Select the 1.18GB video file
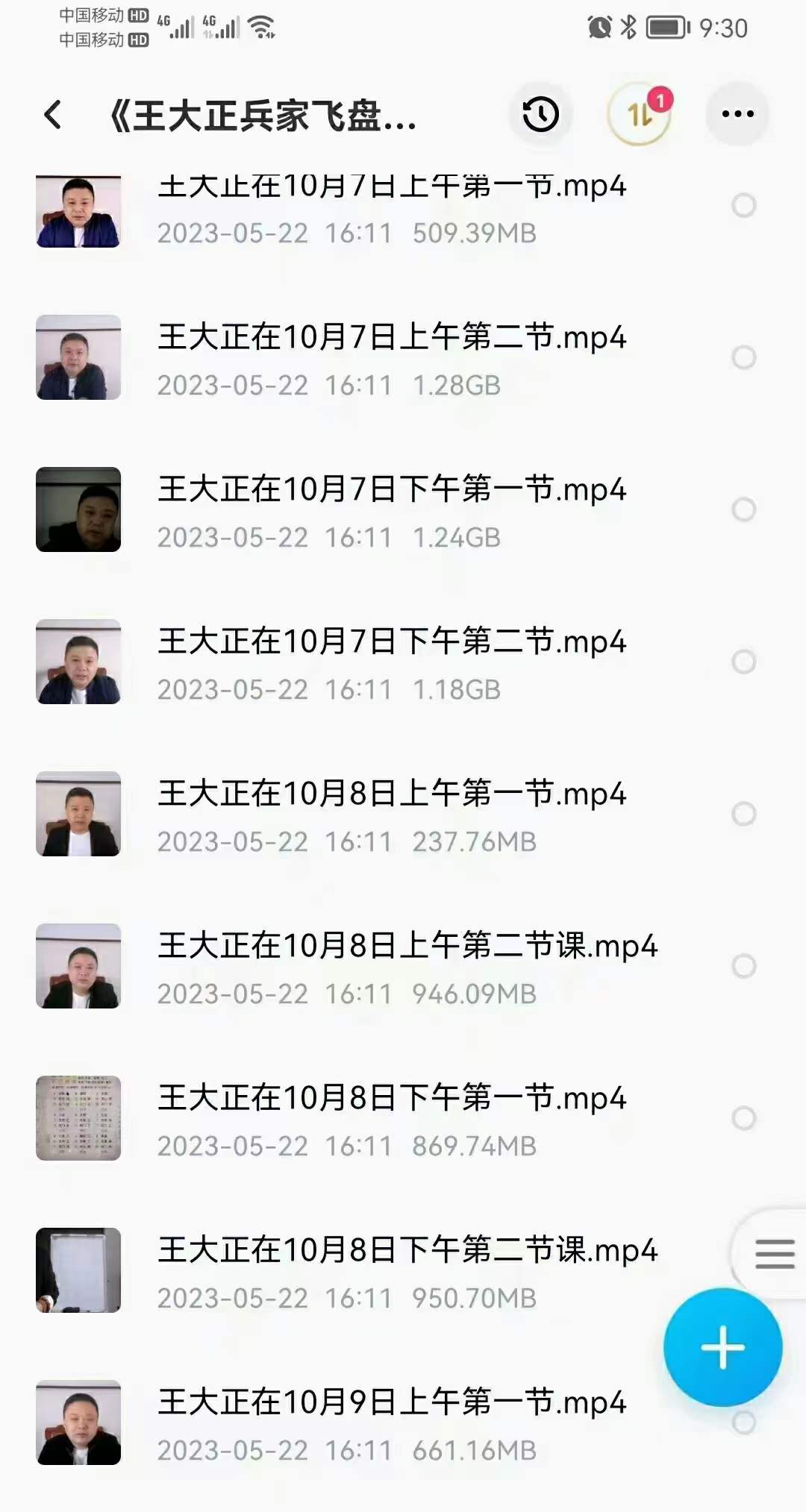The height and width of the screenshot is (1512, 806). tap(743, 662)
